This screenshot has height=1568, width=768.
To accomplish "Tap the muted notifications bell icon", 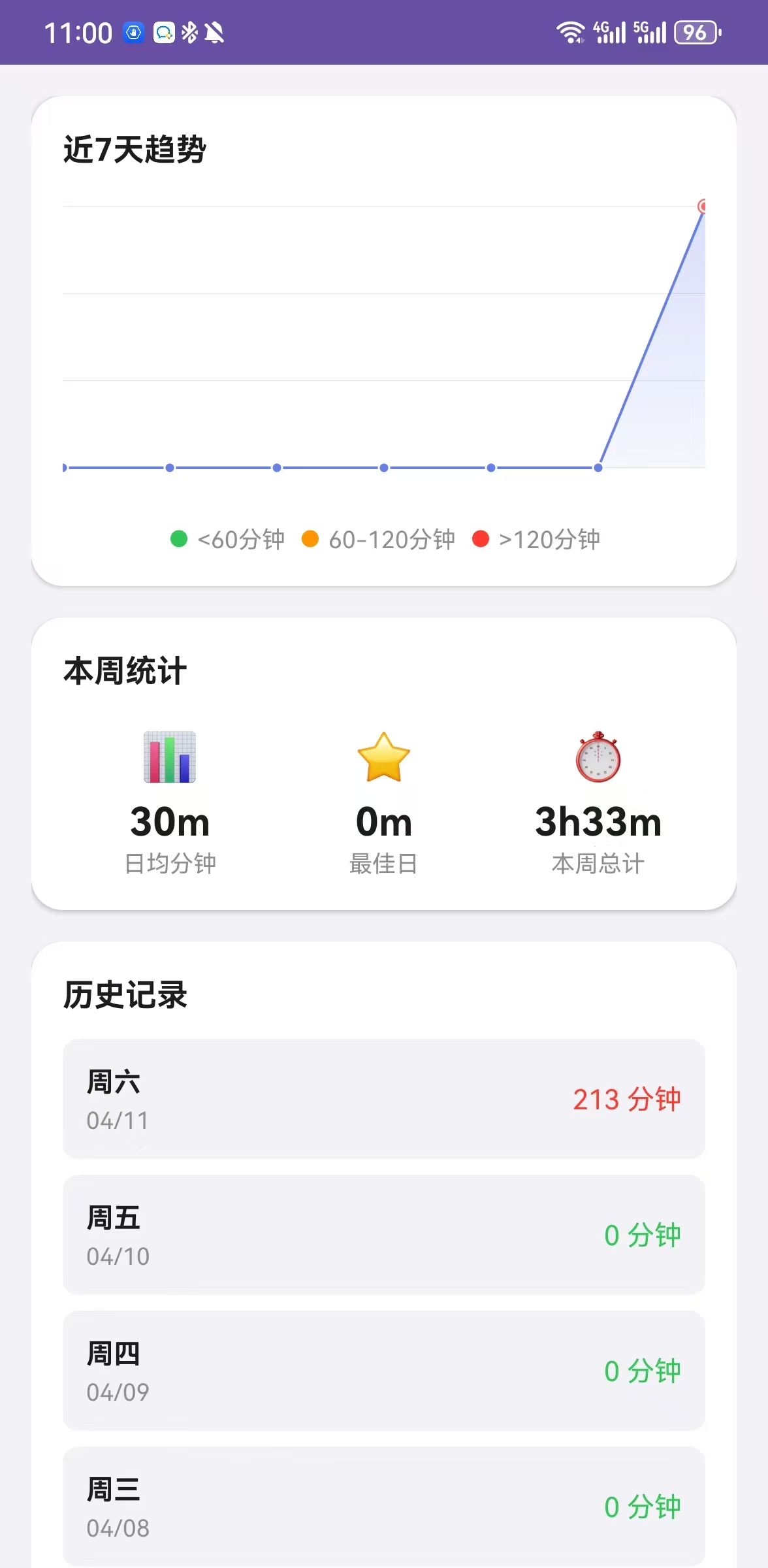I will (213, 31).
